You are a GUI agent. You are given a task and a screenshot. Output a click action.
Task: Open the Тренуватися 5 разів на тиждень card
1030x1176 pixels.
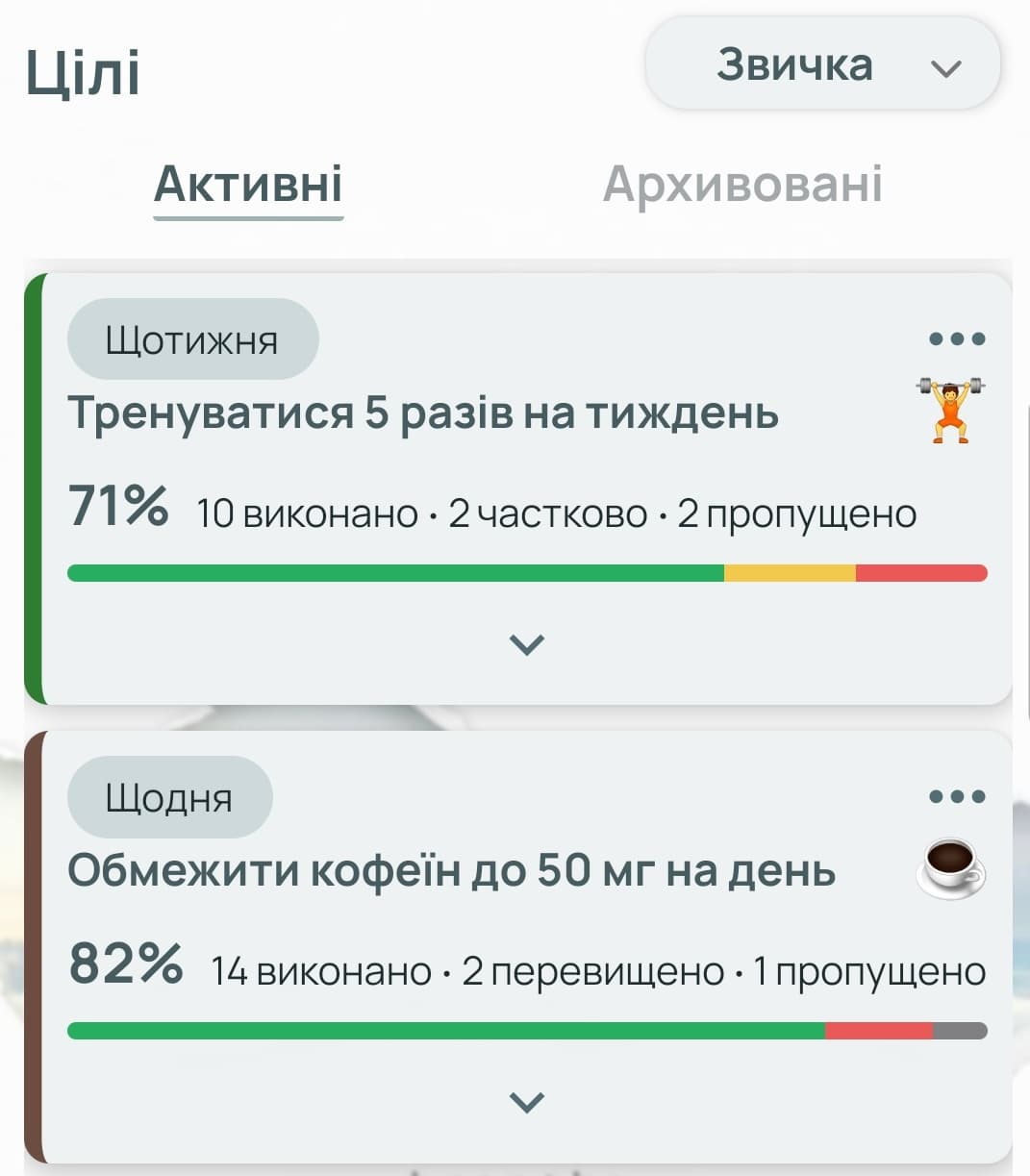point(423,413)
